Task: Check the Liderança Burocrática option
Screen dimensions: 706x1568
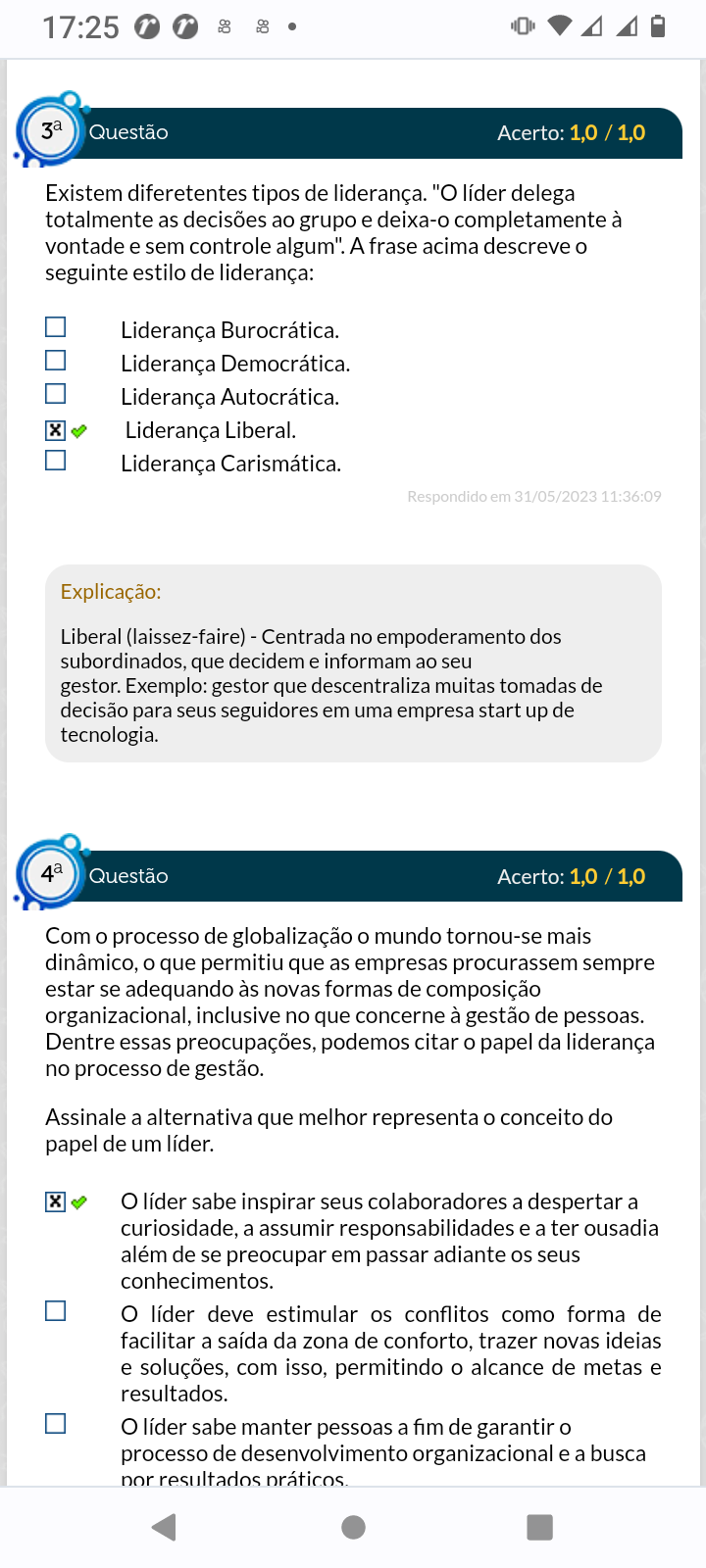Action: [56, 327]
